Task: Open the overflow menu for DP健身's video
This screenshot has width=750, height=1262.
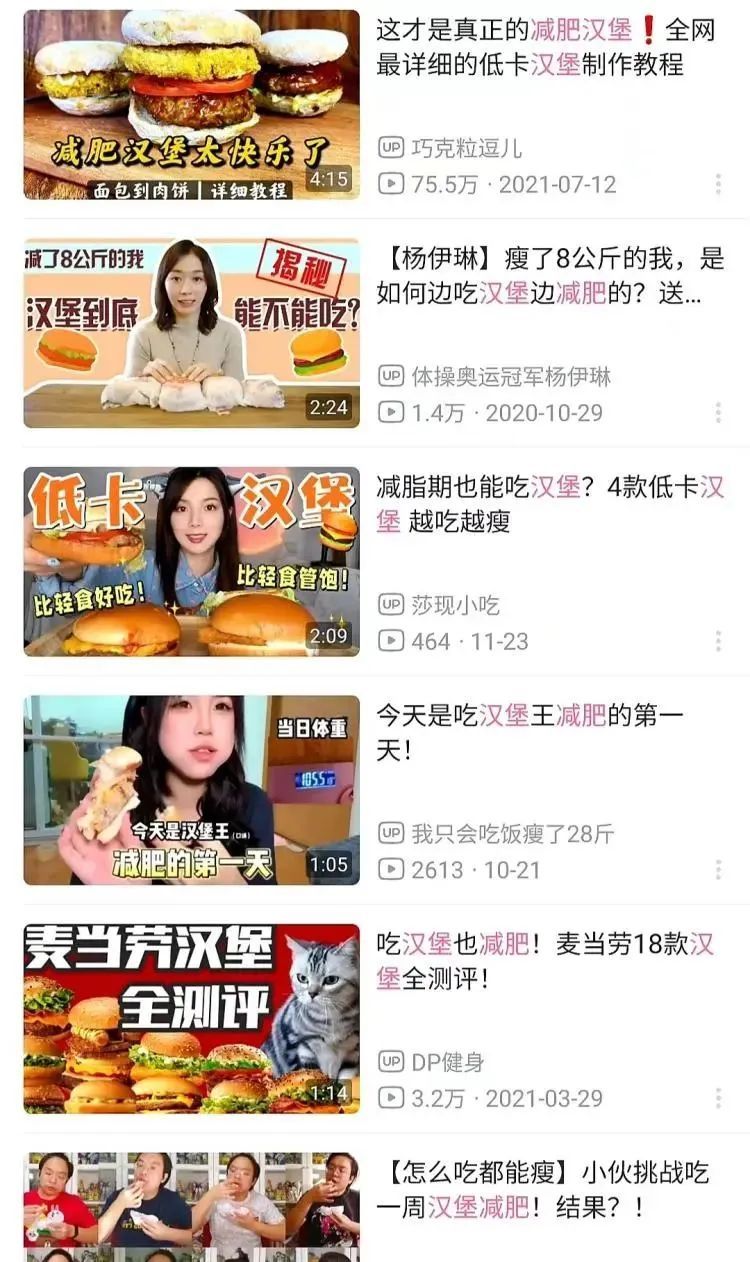Action: tap(718, 1098)
